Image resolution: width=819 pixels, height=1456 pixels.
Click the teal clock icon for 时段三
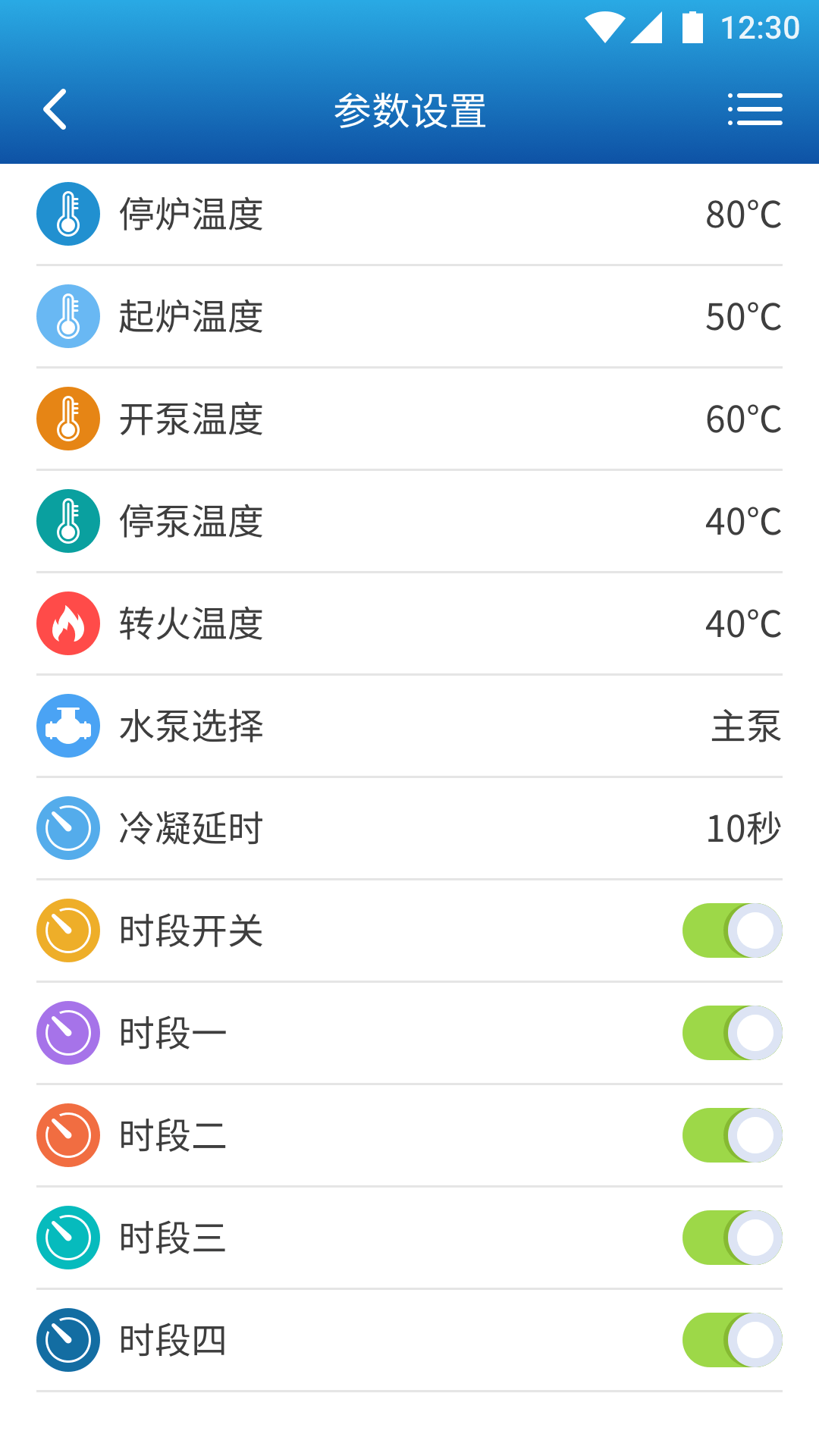[67, 1238]
